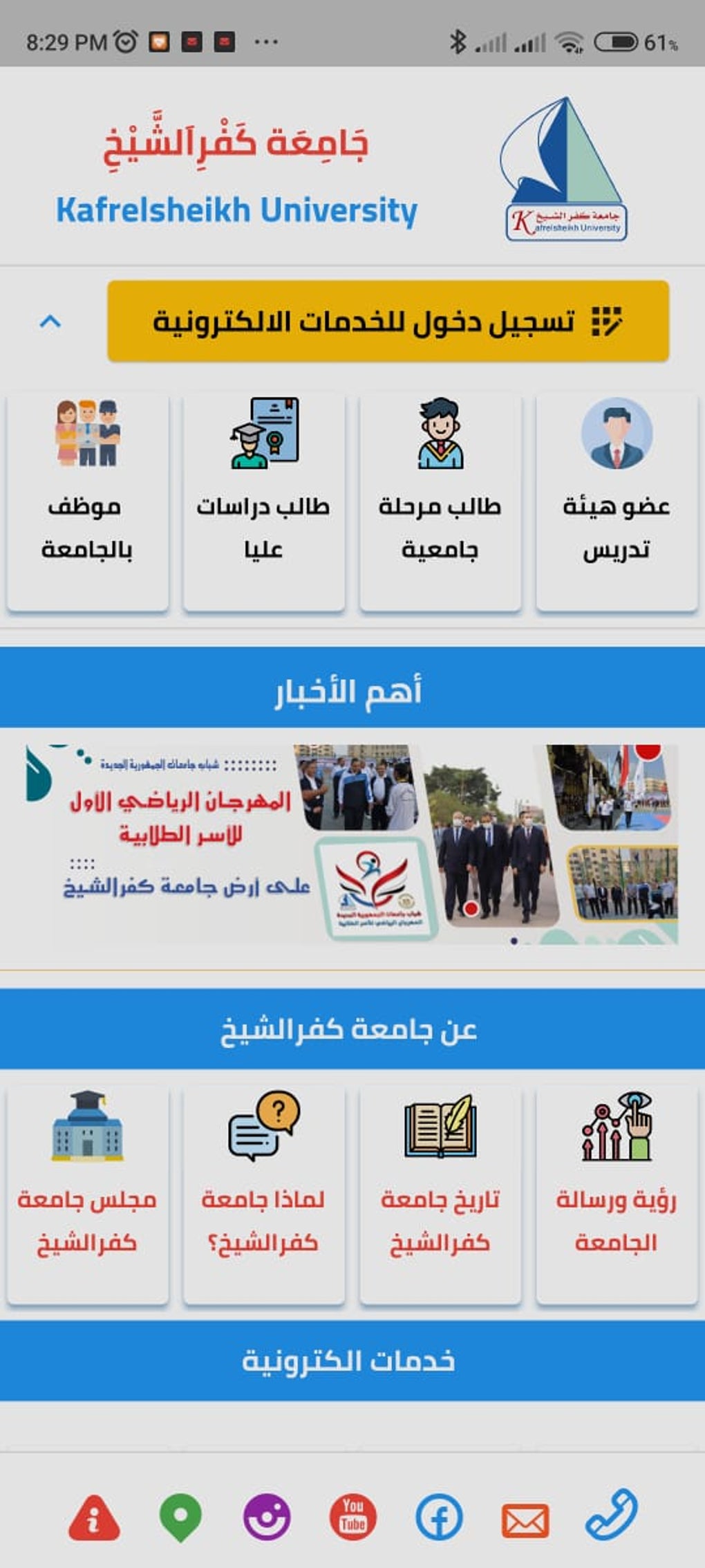The height and width of the screenshot is (1568, 705).
Task: Open university vision and mission (رؤية ورسالة الجامعة) card
Action: click(x=616, y=1194)
